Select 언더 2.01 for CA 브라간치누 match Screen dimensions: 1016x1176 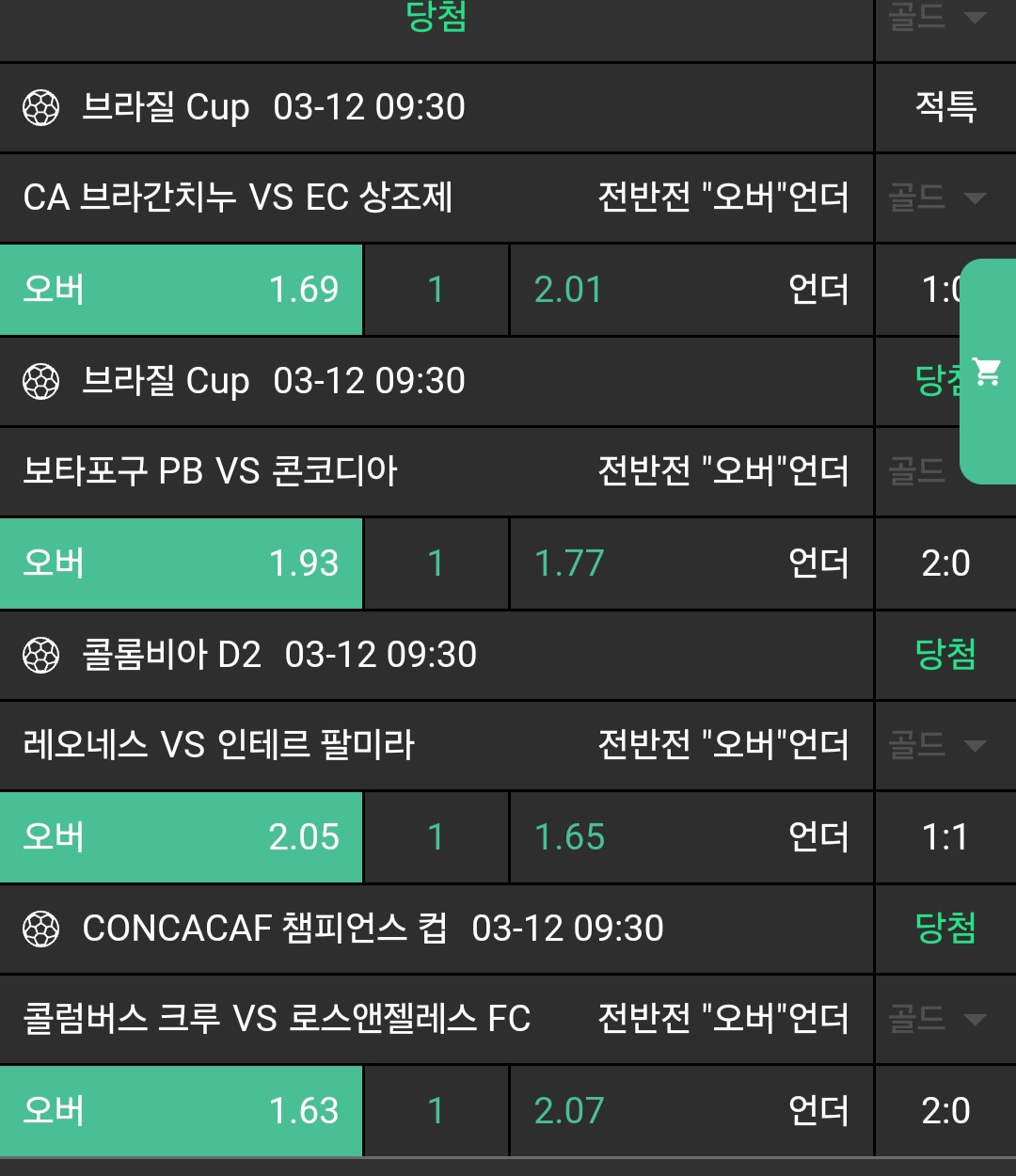(691, 290)
